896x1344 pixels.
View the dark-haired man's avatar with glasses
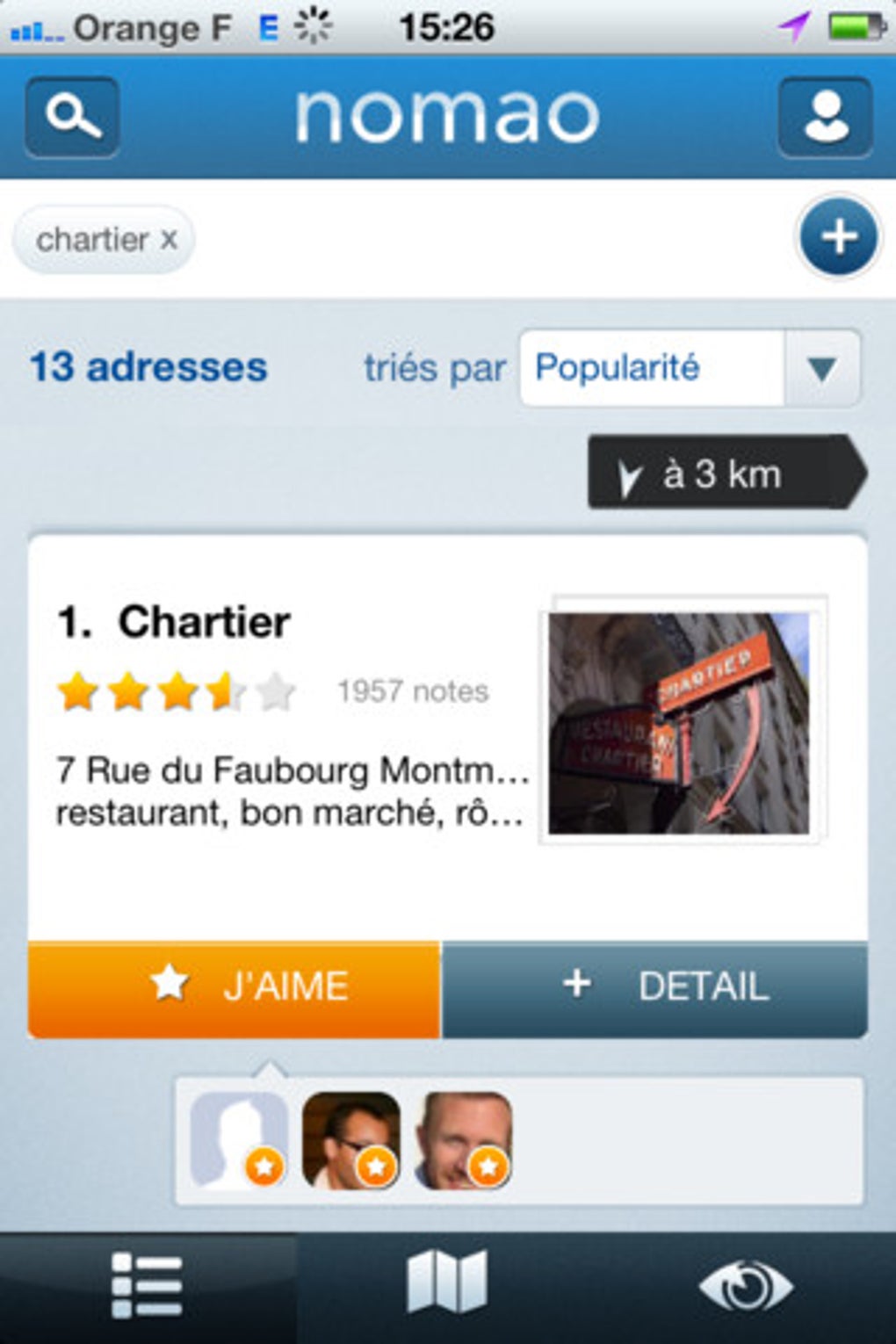(x=350, y=1139)
